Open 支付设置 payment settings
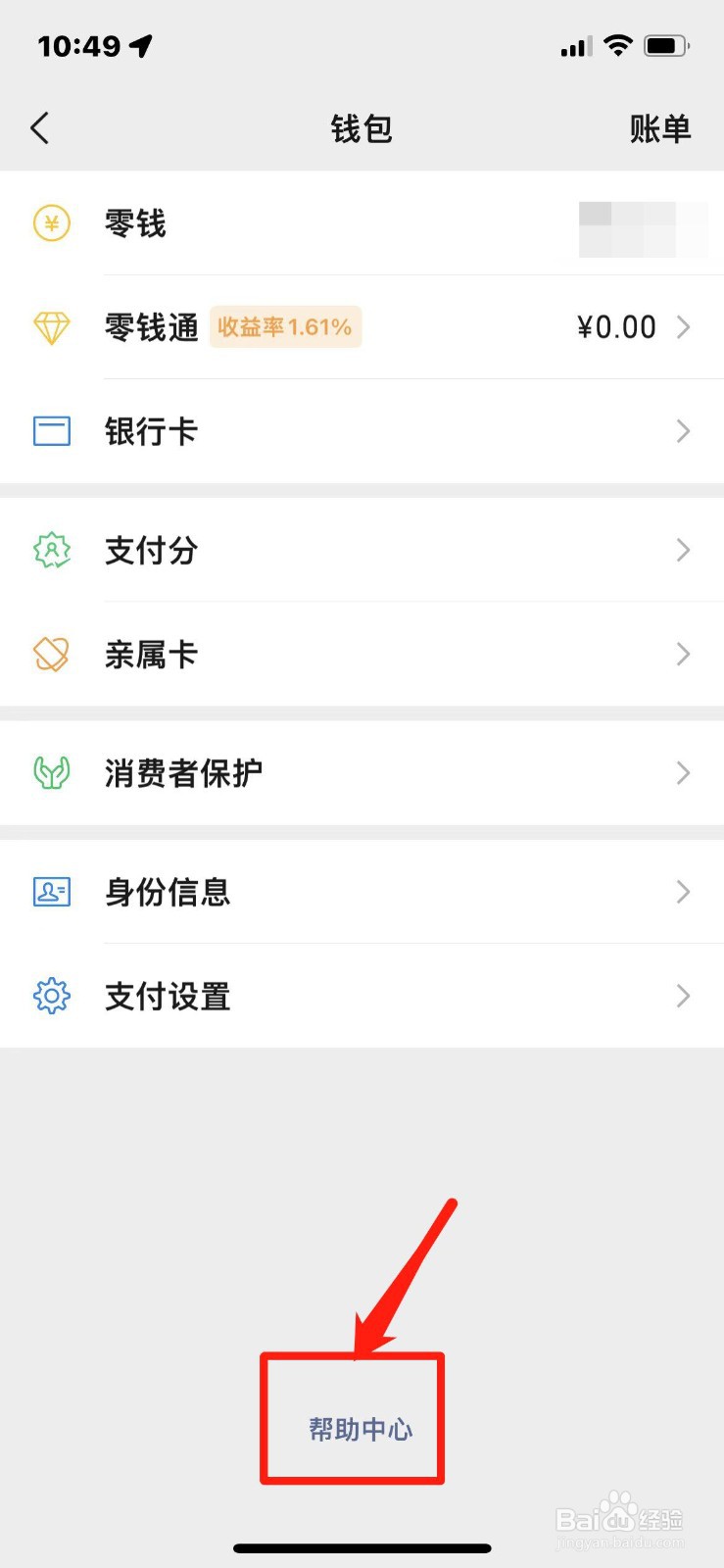The width and height of the screenshot is (724, 1568). pyautogui.click(x=362, y=996)
